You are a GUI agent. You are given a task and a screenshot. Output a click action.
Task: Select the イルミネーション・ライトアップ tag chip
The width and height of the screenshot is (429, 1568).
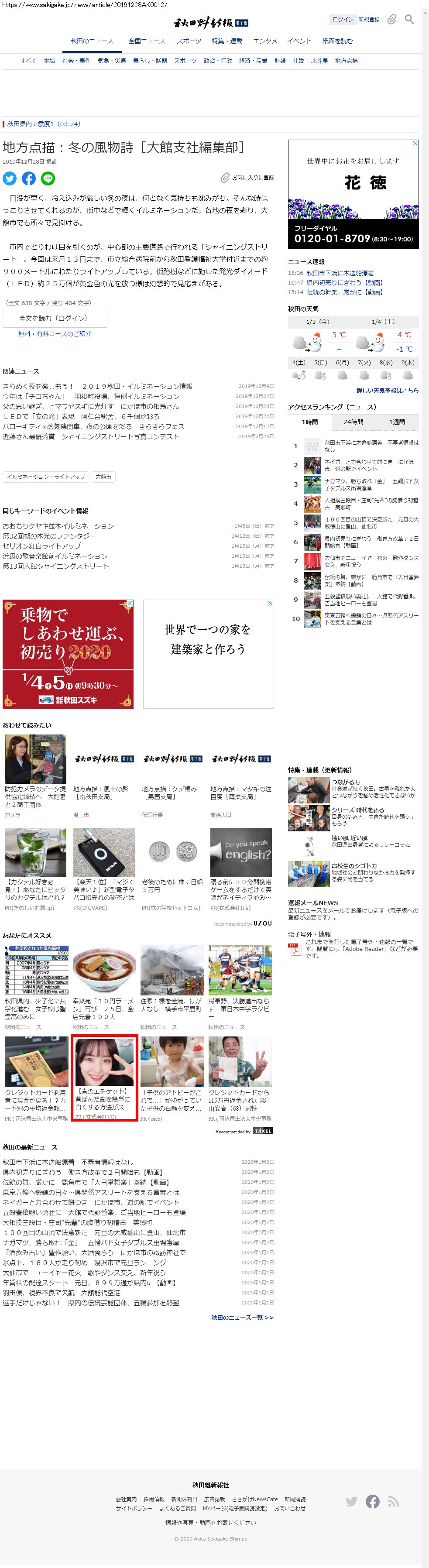tap(46, 477)
